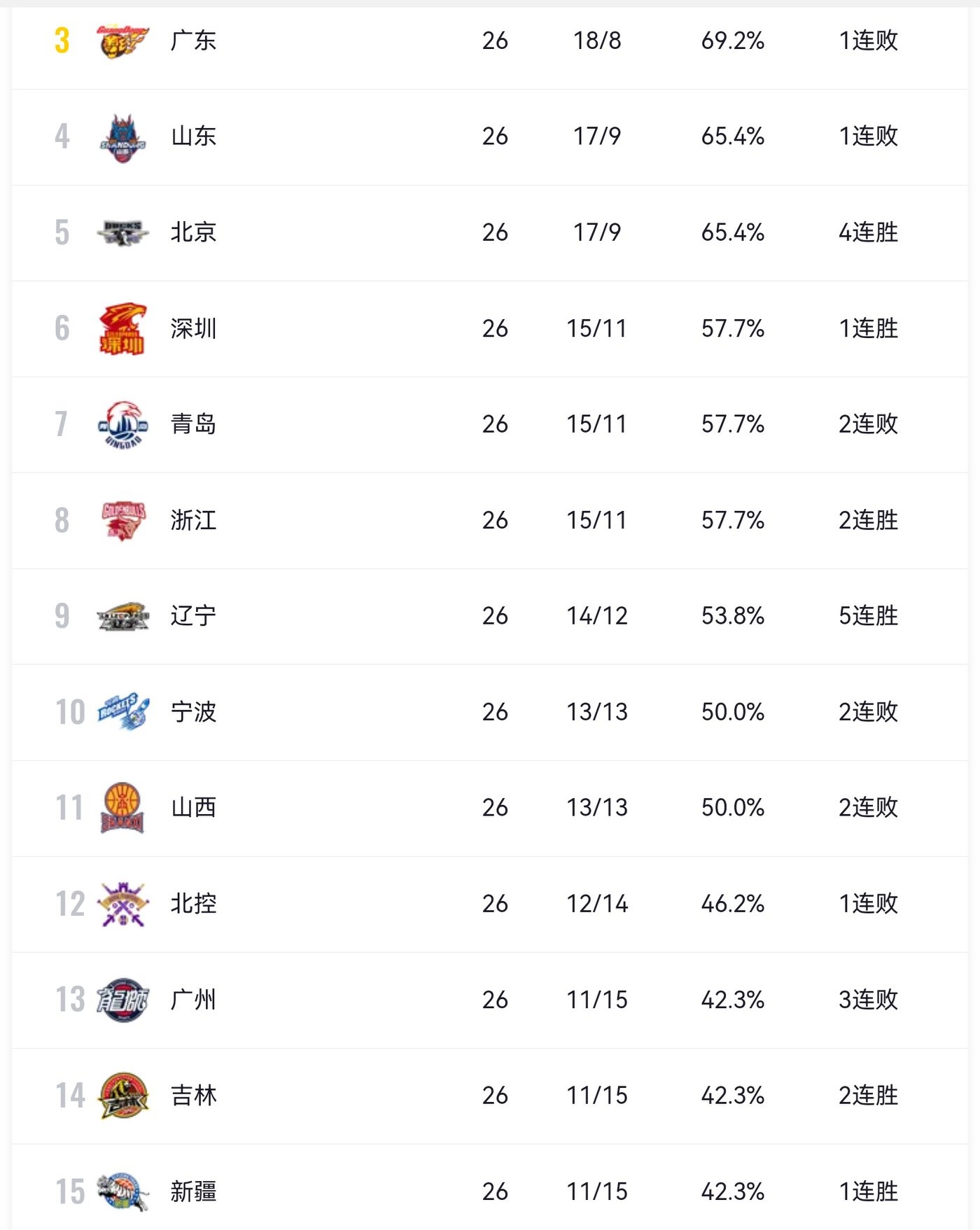View the 吉林 team entry

[x=193, y=1095]
